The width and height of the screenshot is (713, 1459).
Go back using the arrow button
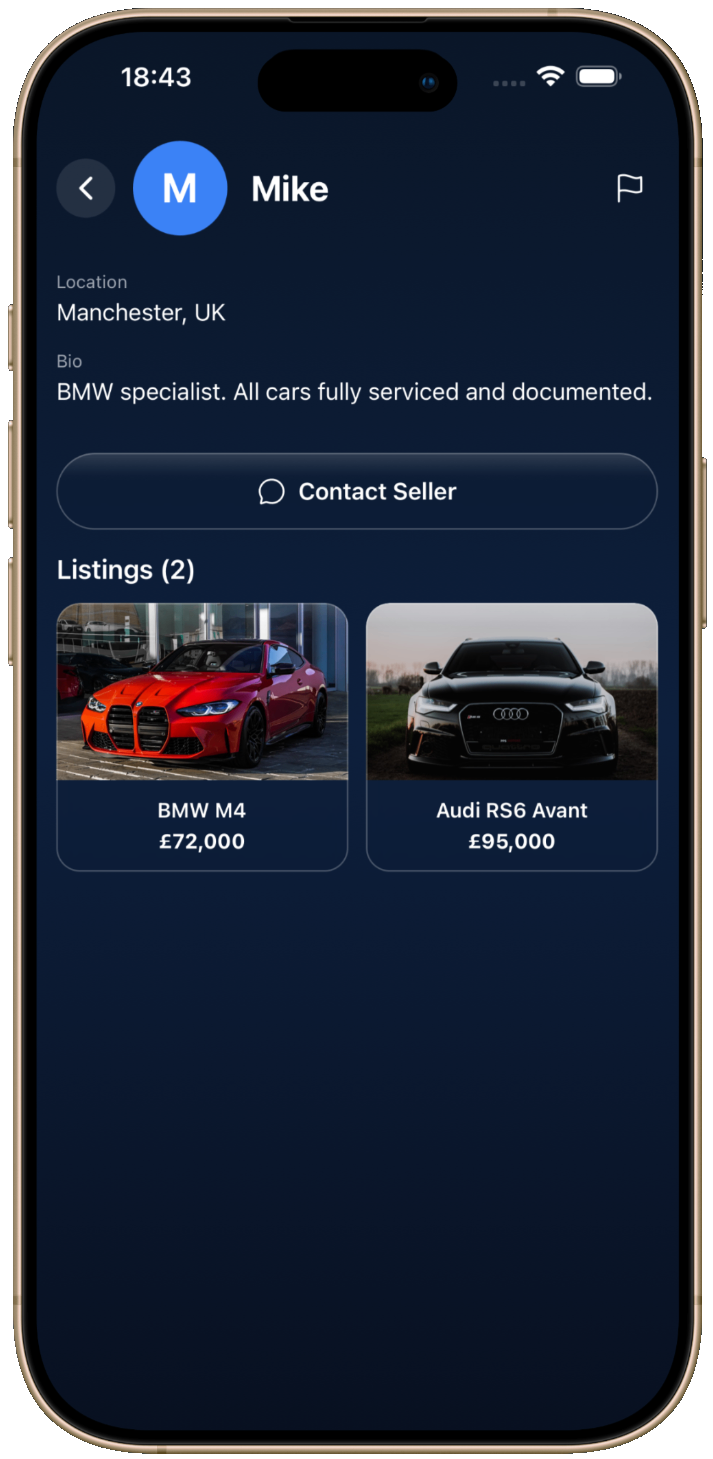coord(86,188)
